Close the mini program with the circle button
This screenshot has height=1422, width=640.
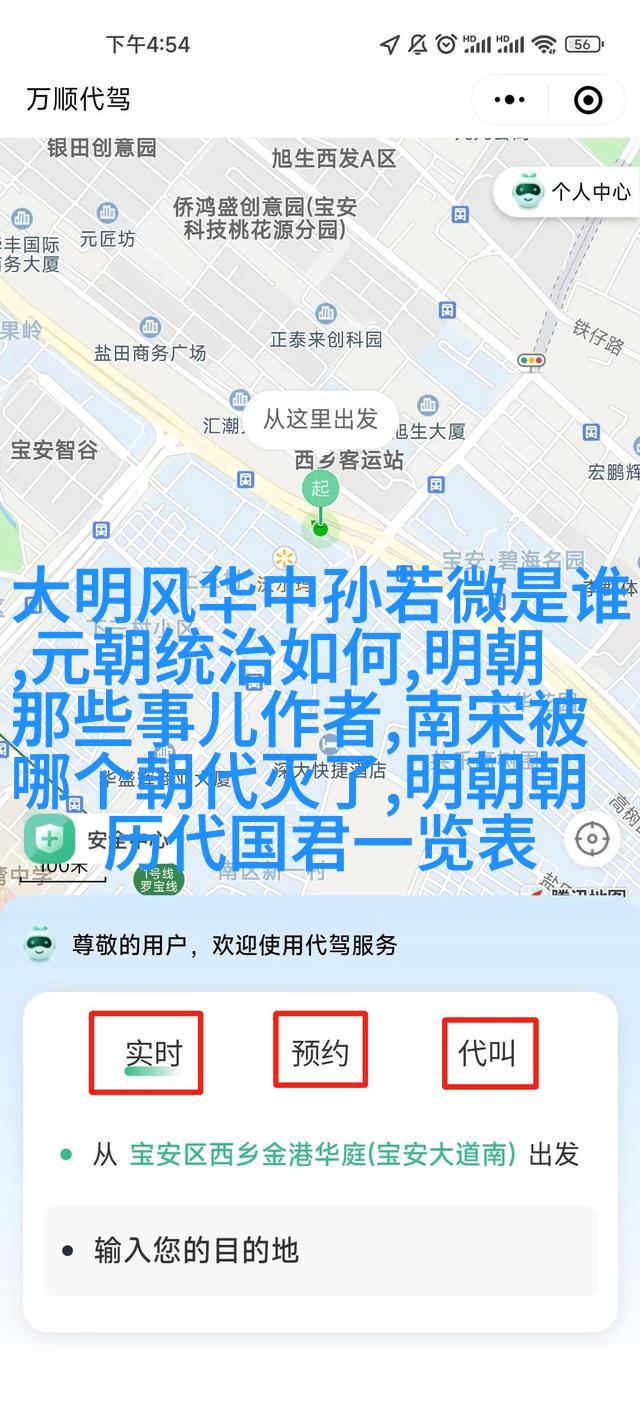pyautogui.click(x=588, y=100)
